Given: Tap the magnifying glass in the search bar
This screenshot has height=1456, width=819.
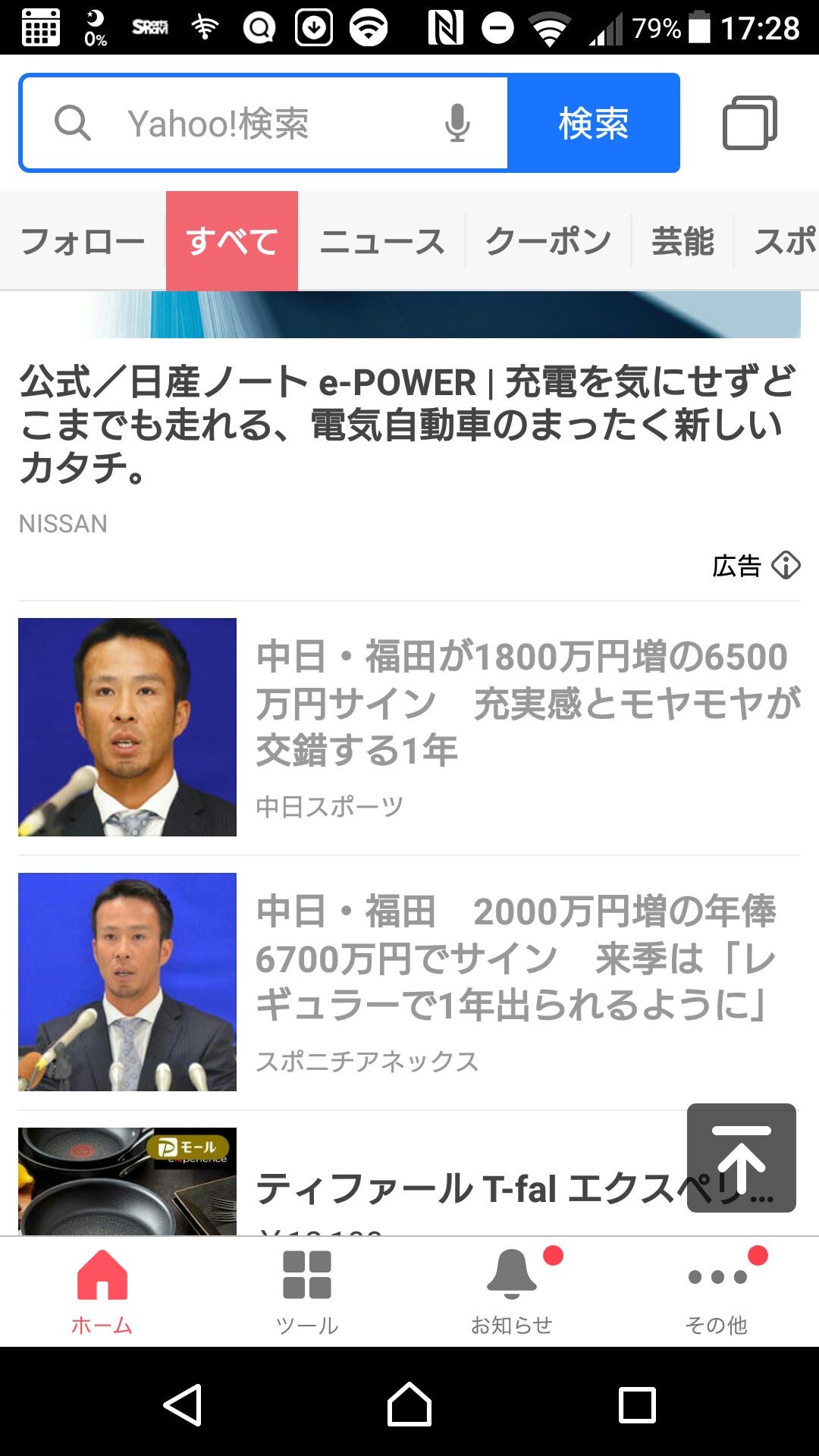Looking at the screenshot, I should (x=72, y=123).
